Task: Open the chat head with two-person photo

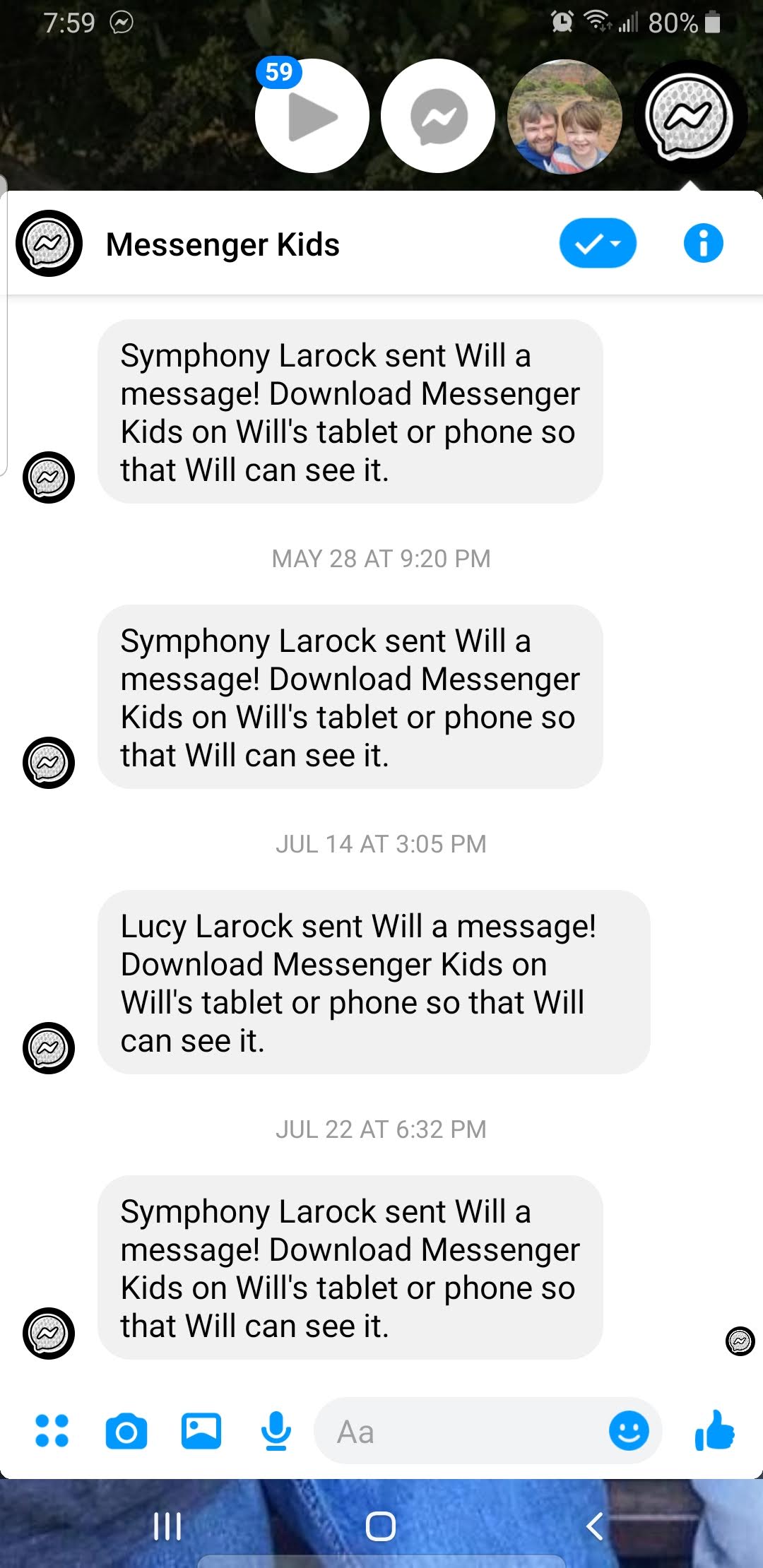Action: [x=564, y=116]
